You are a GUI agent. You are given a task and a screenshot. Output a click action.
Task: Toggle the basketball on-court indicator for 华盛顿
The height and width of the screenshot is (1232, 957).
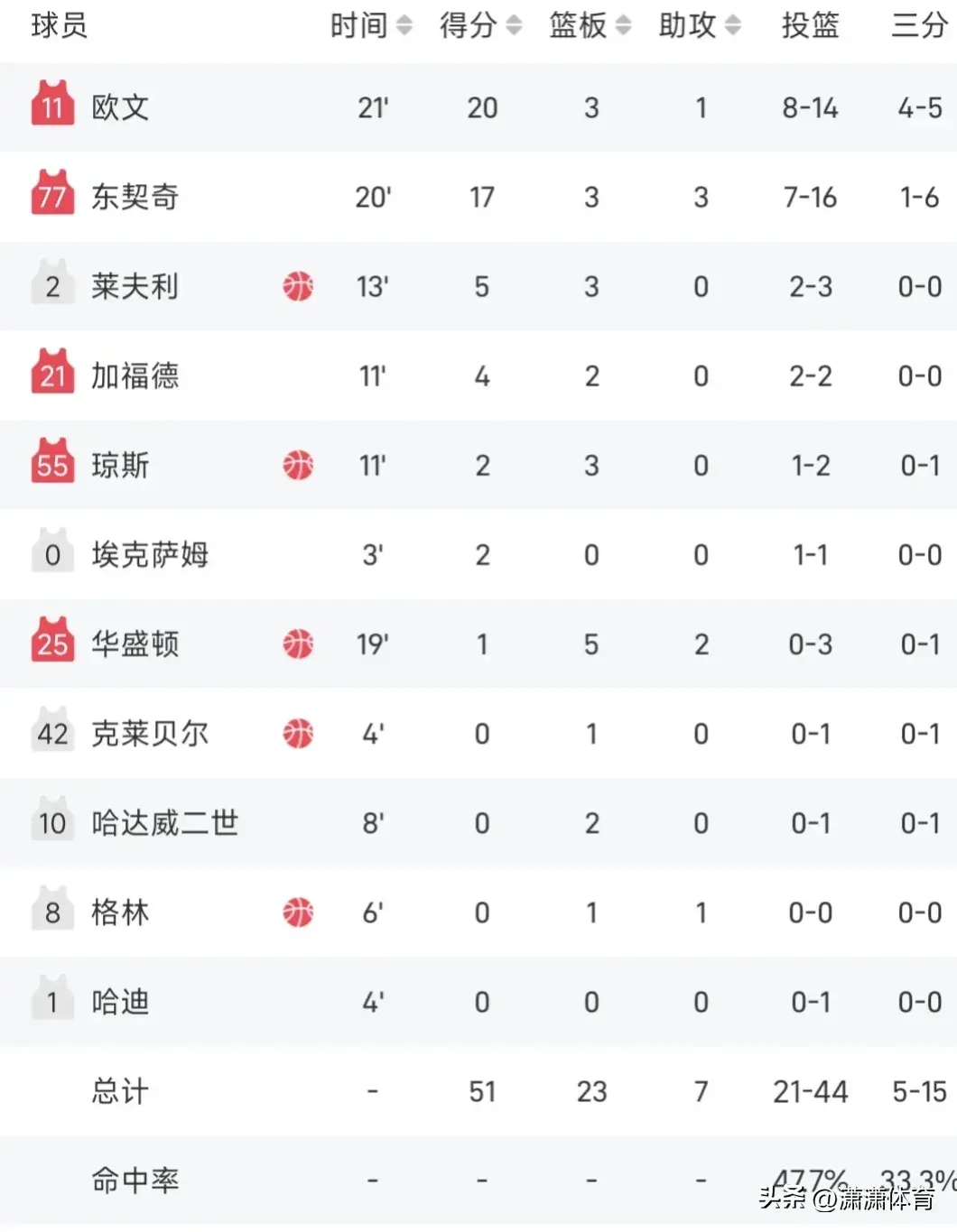[298, 644]
